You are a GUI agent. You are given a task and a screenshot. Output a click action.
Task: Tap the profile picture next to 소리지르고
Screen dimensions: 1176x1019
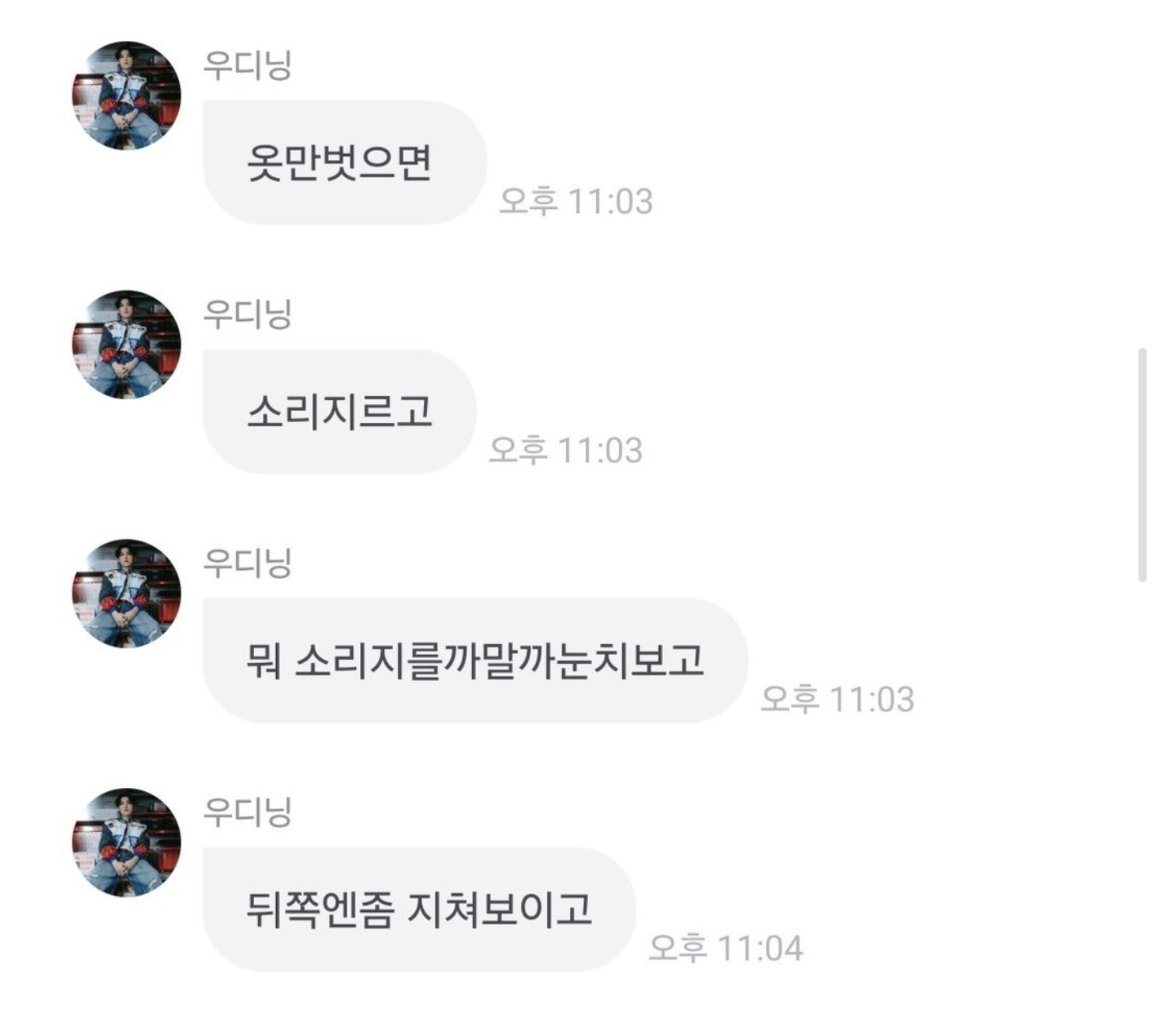(127, 345)
